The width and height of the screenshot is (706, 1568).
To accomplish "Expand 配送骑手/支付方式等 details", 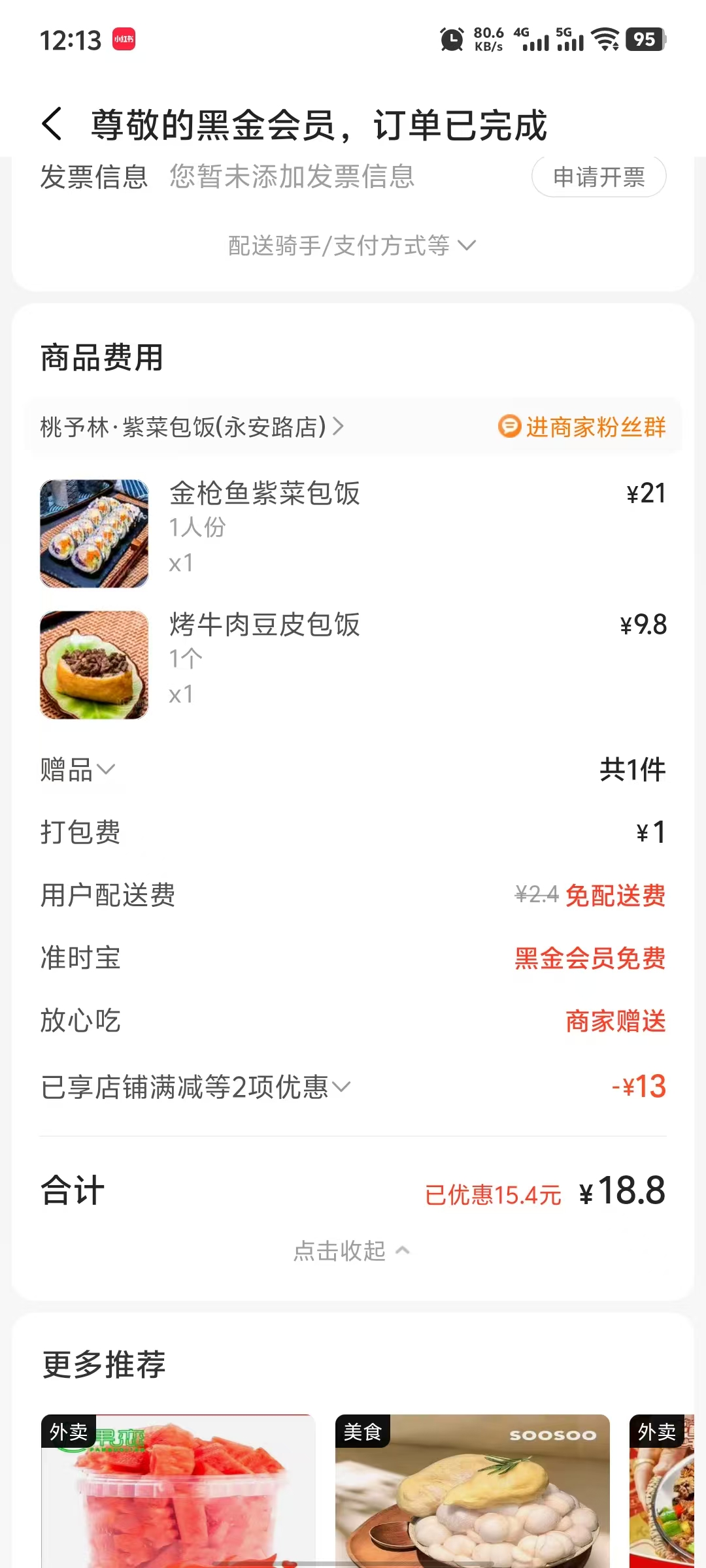I will (352, 246).
